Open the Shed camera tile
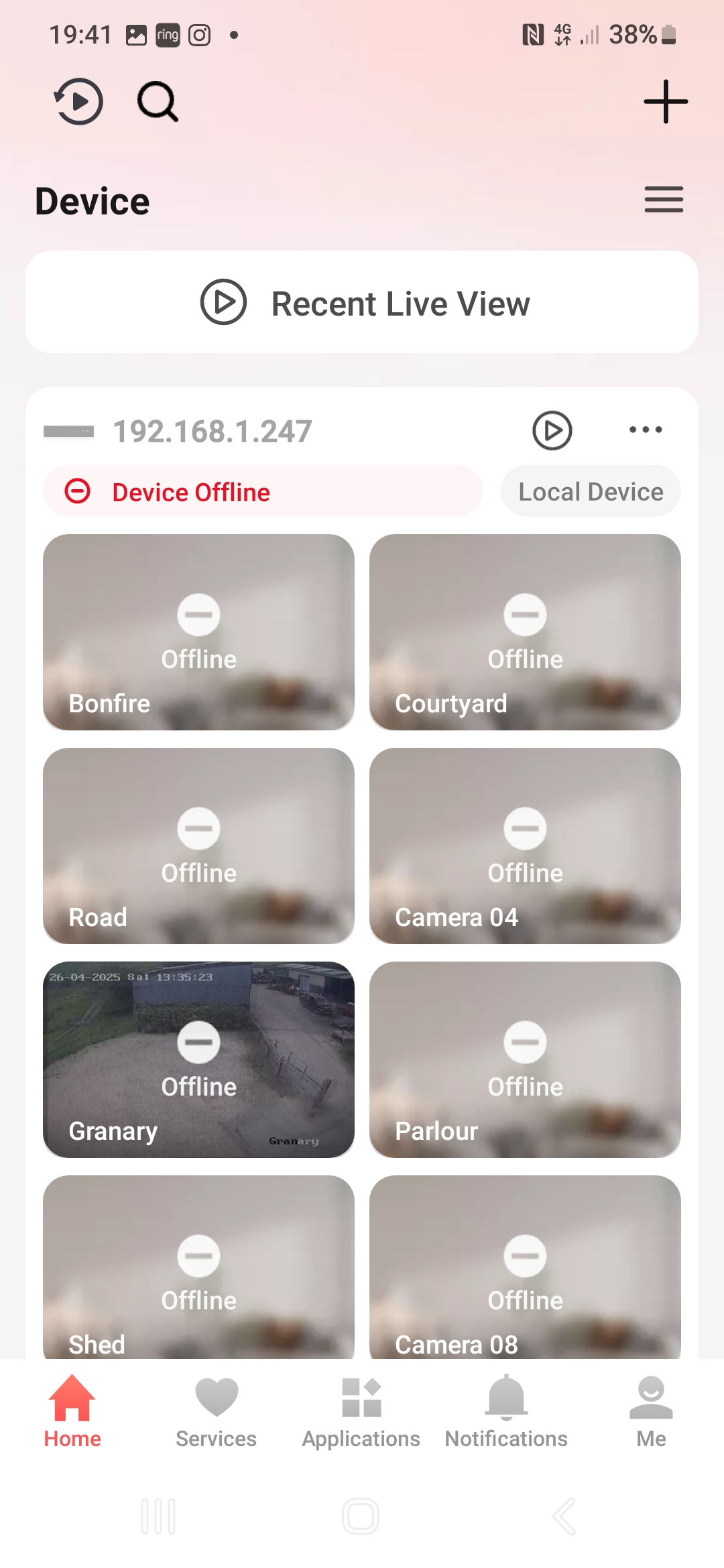 198,1266
